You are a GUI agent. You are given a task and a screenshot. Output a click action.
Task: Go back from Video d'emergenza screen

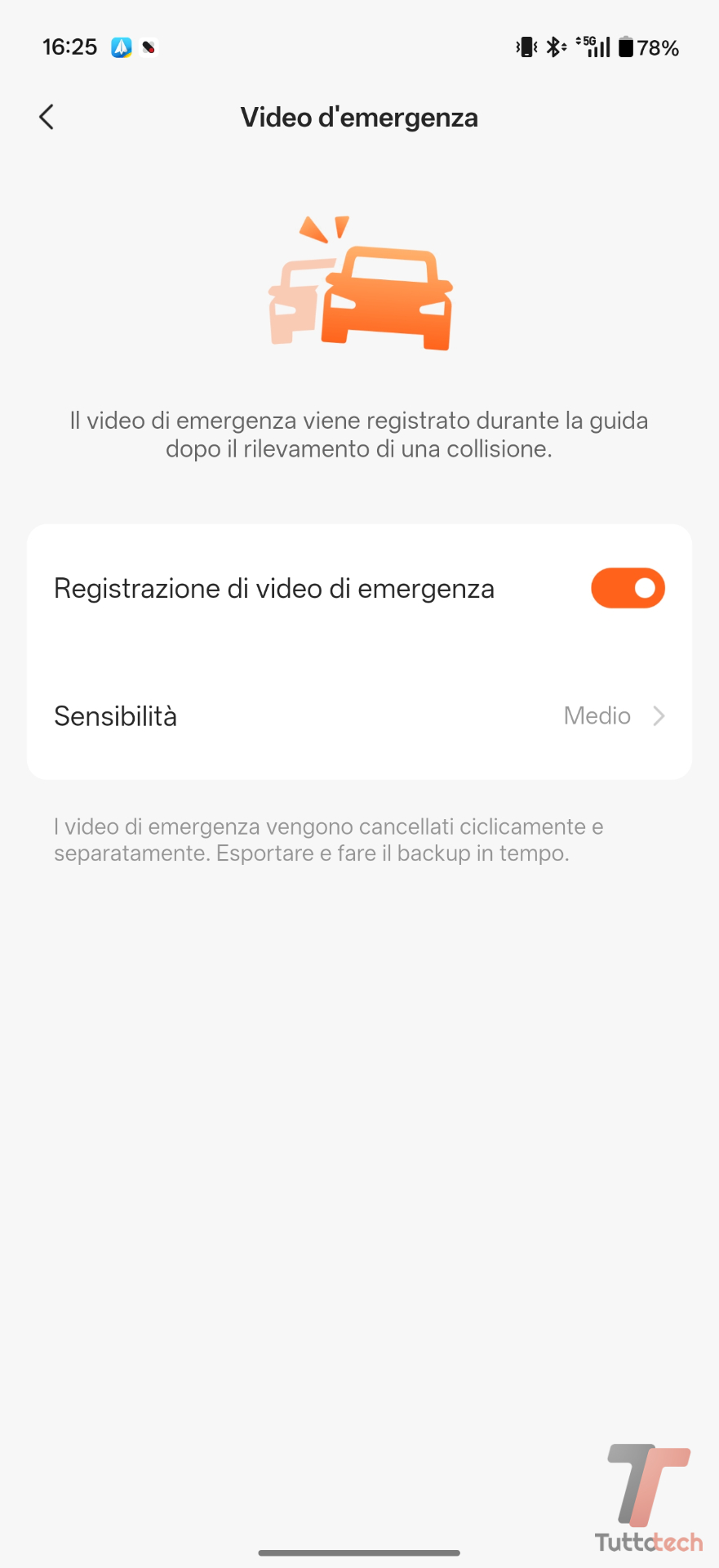(x=47, y=118)
